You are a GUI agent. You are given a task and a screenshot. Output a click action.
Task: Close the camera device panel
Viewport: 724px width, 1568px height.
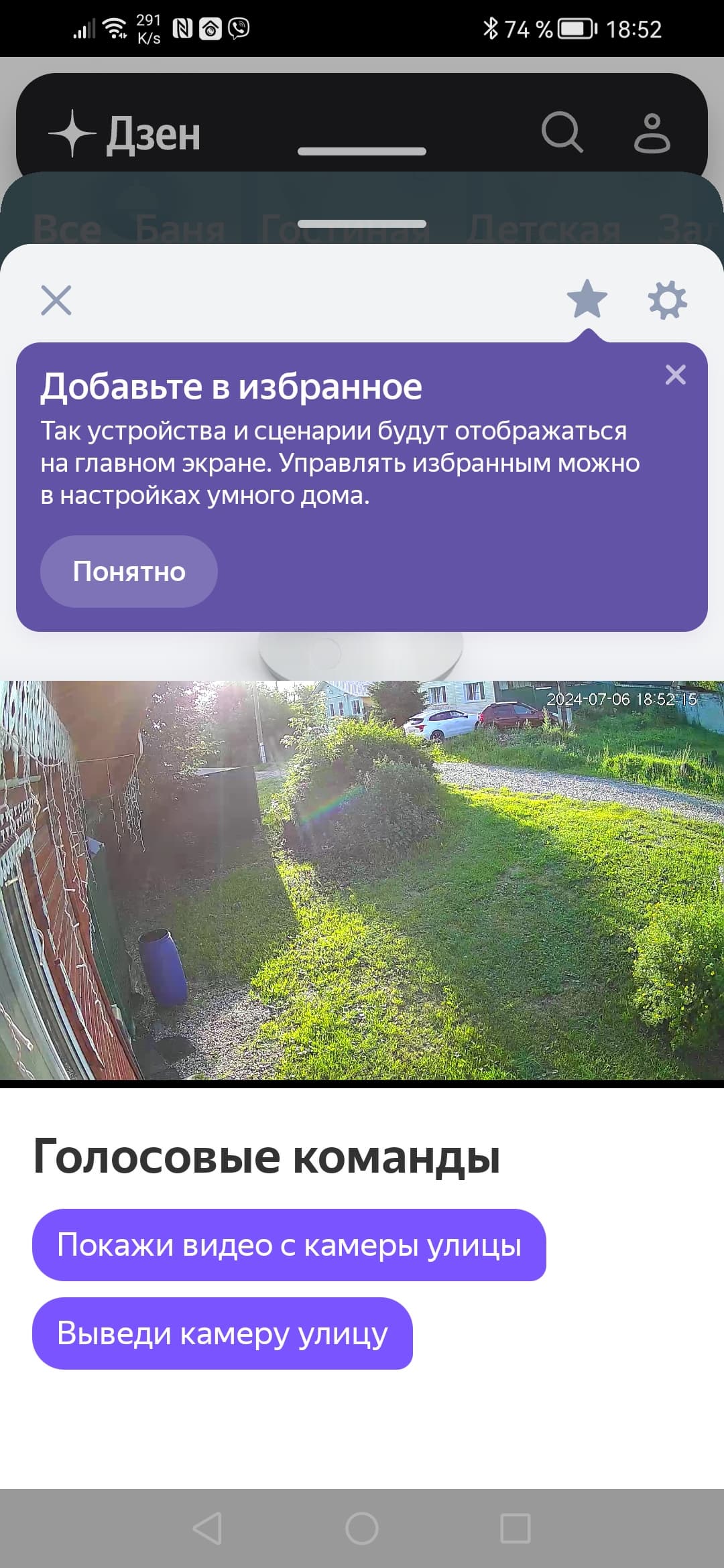point(56,300)
